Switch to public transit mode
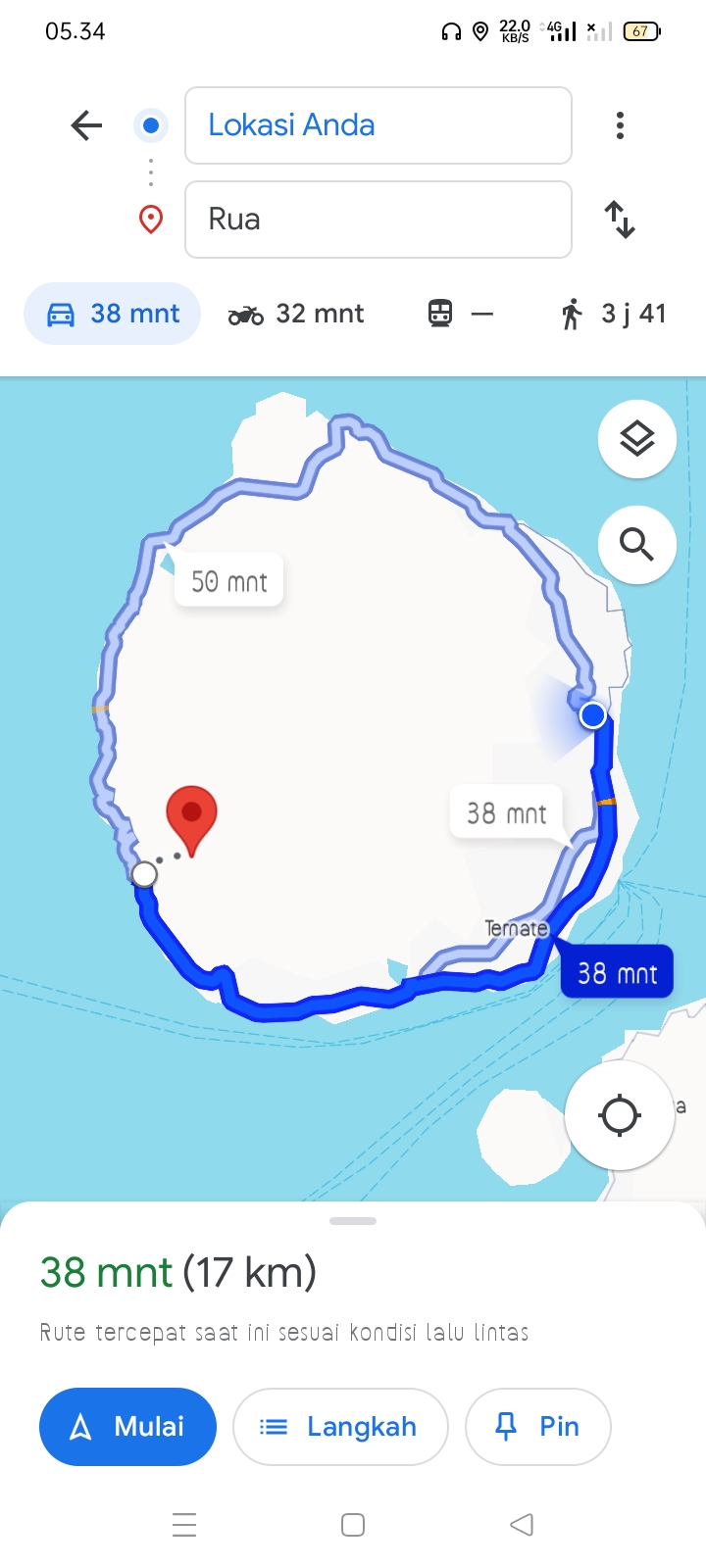 460,314
